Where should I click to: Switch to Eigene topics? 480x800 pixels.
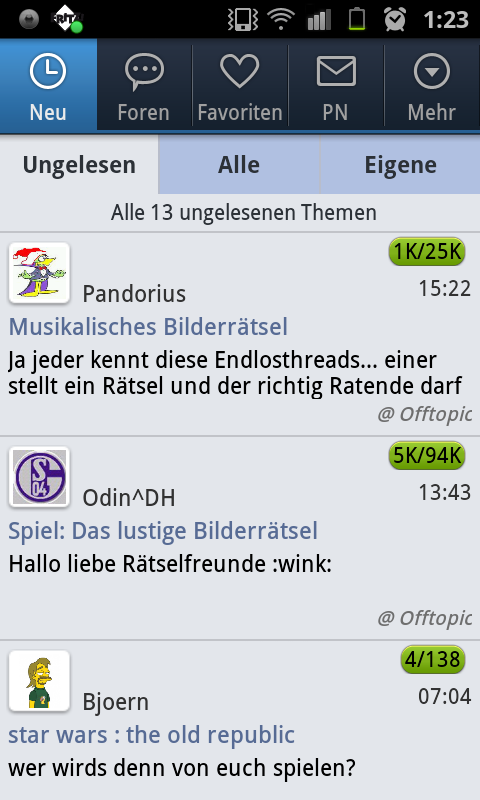(x=400, y=165)
